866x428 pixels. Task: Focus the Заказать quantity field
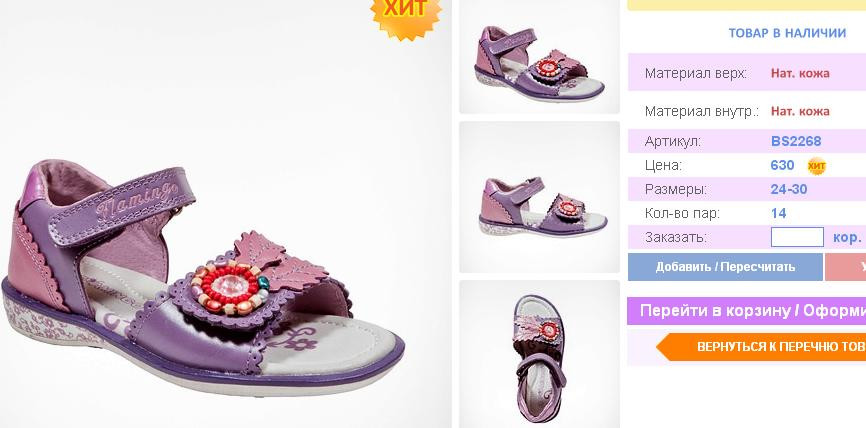coord(797,238)
